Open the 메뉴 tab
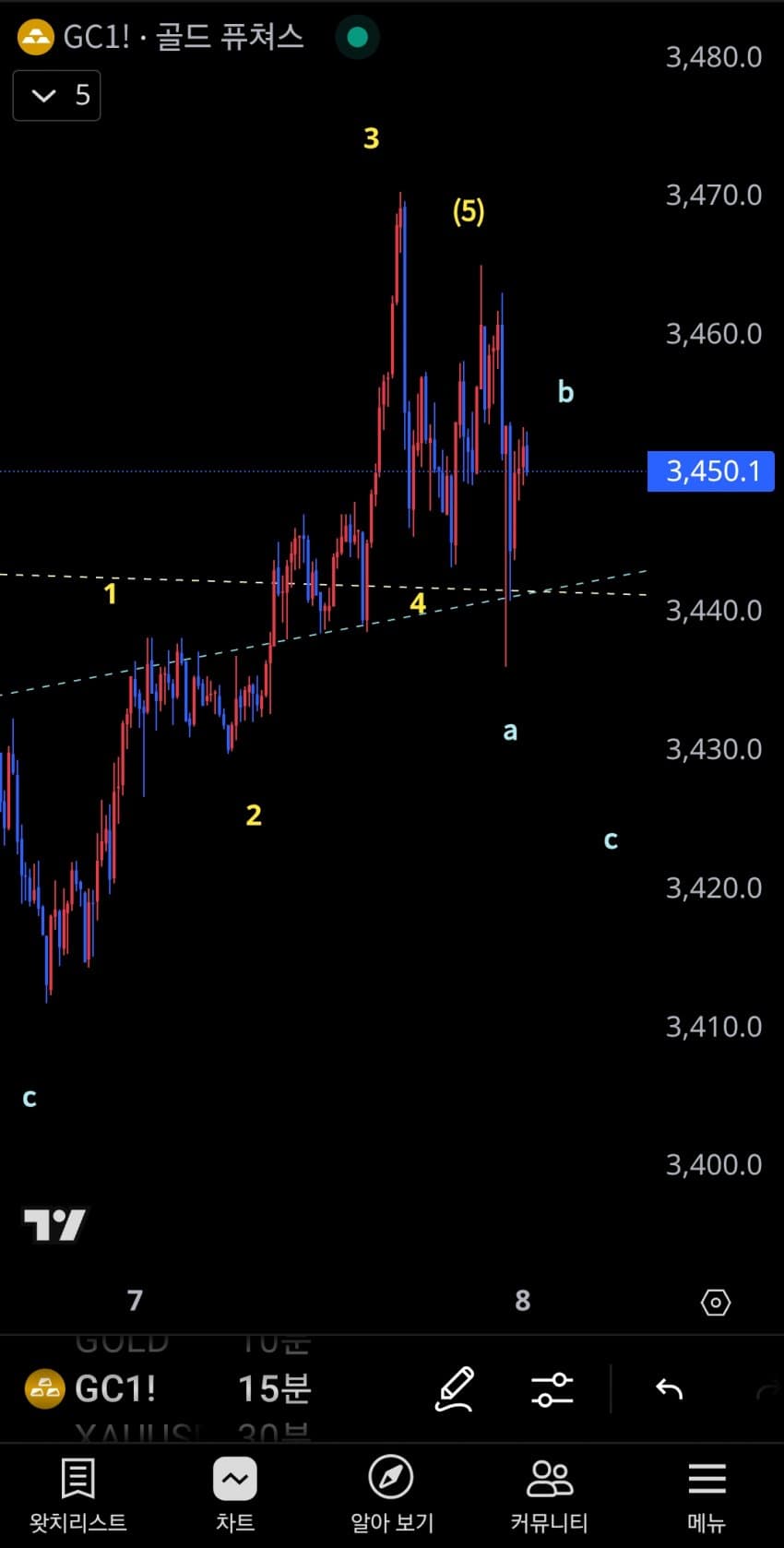Viewport: 784px width, 1548px height. coord(707,1494)
